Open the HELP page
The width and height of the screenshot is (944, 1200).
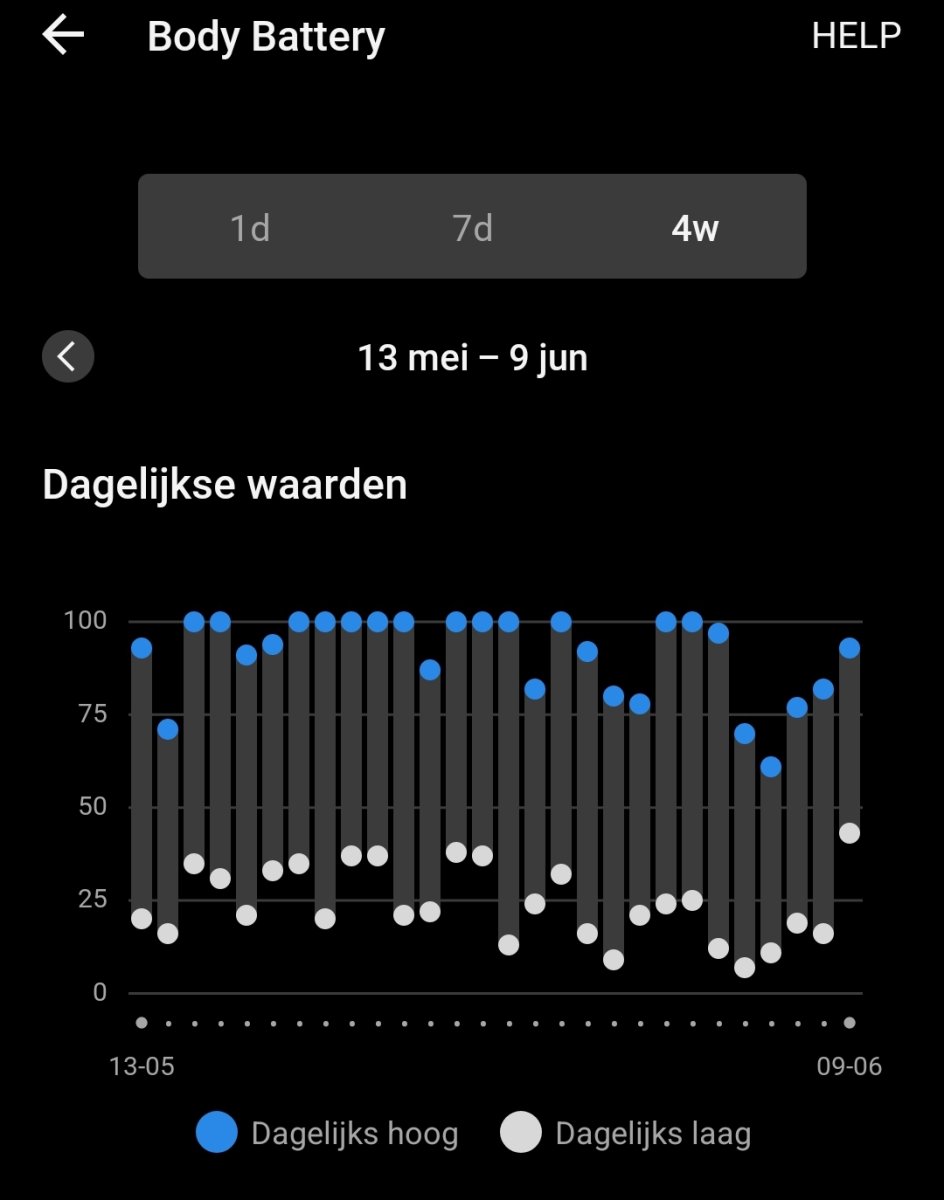pos(856,36)
